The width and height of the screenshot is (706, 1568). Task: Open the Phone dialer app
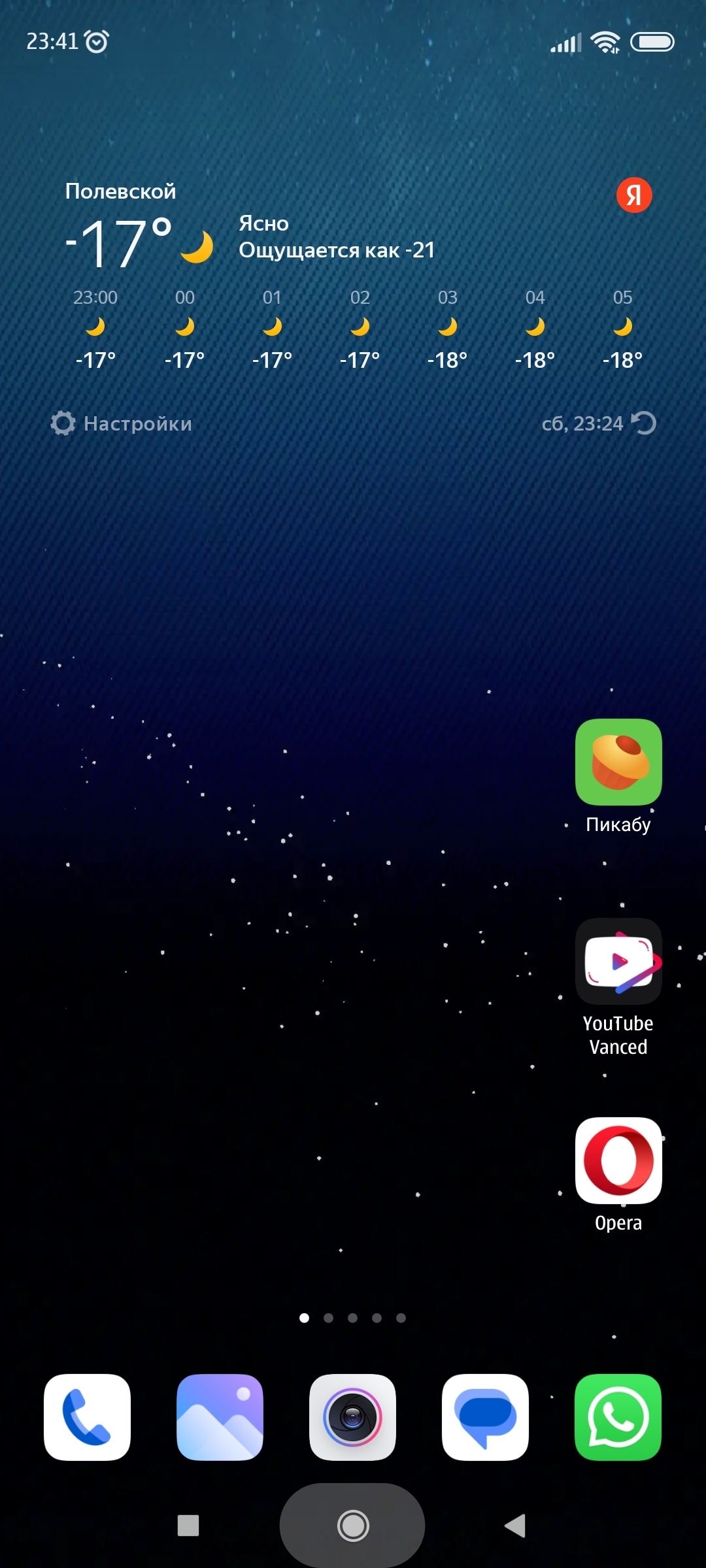87,1417
